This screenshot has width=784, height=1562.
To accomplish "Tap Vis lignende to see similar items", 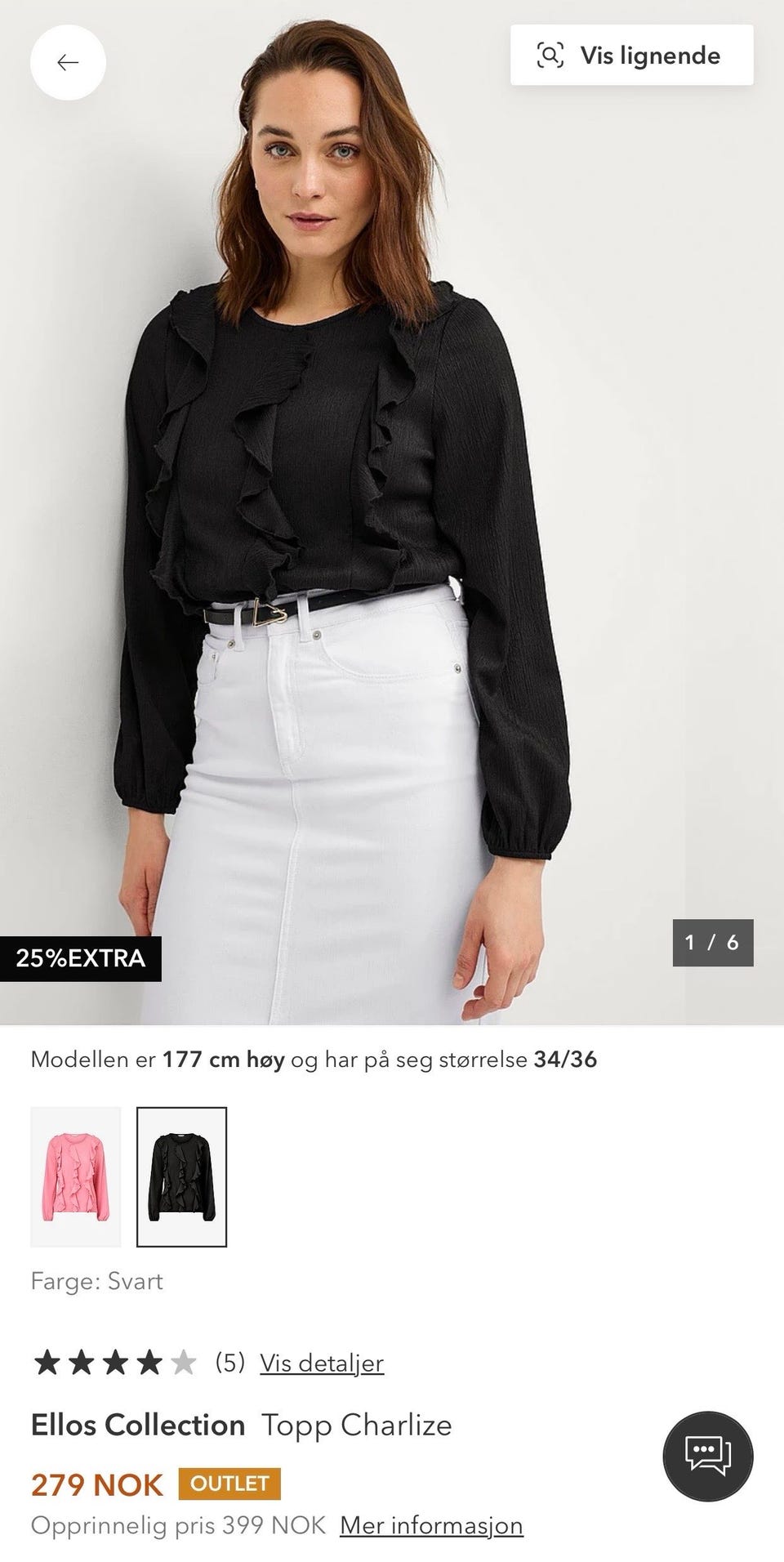I will tap(631, 56).
